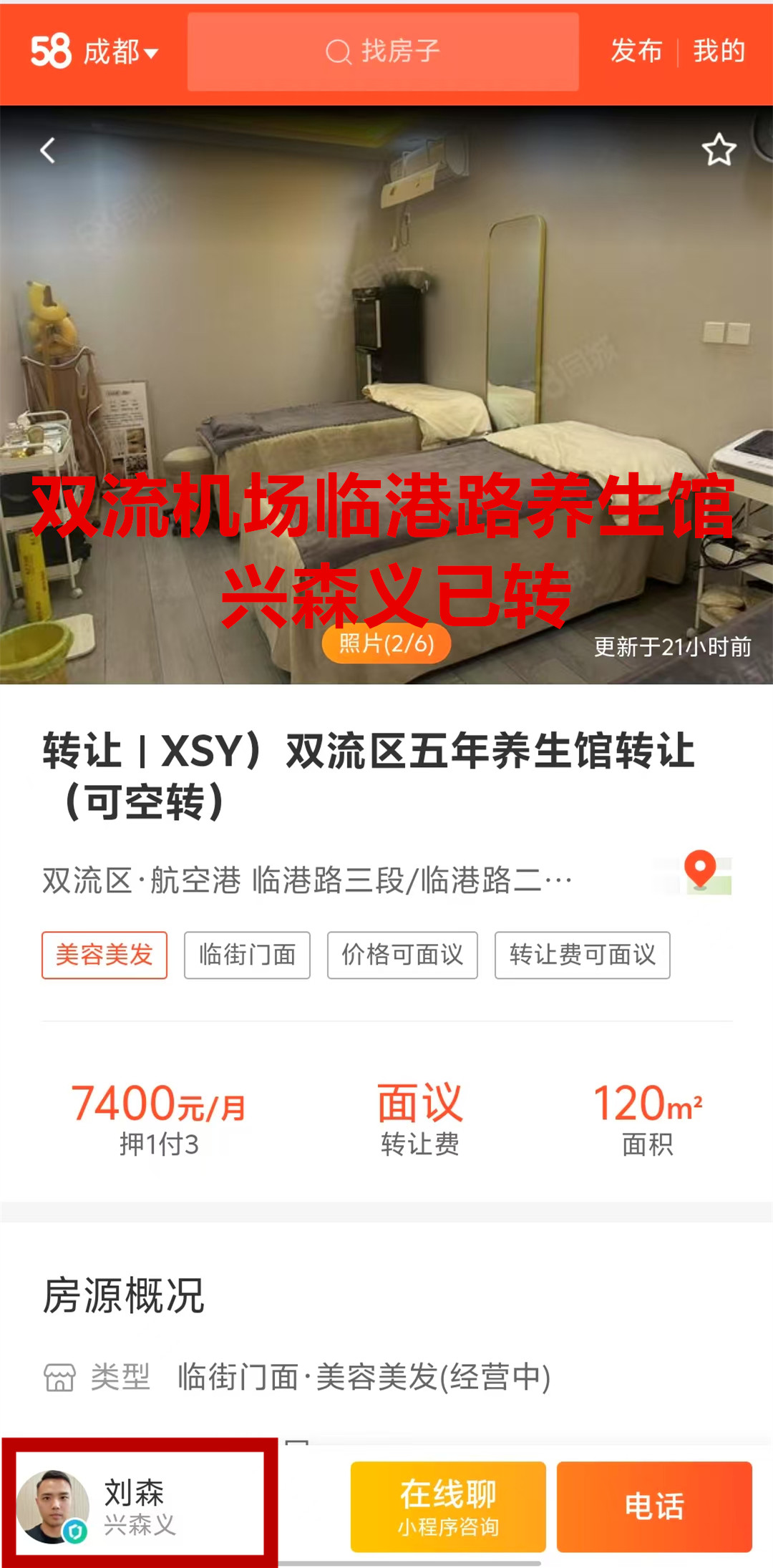Favorite this listing with the star icon
773x1568 pixels.
coord(719,150)
